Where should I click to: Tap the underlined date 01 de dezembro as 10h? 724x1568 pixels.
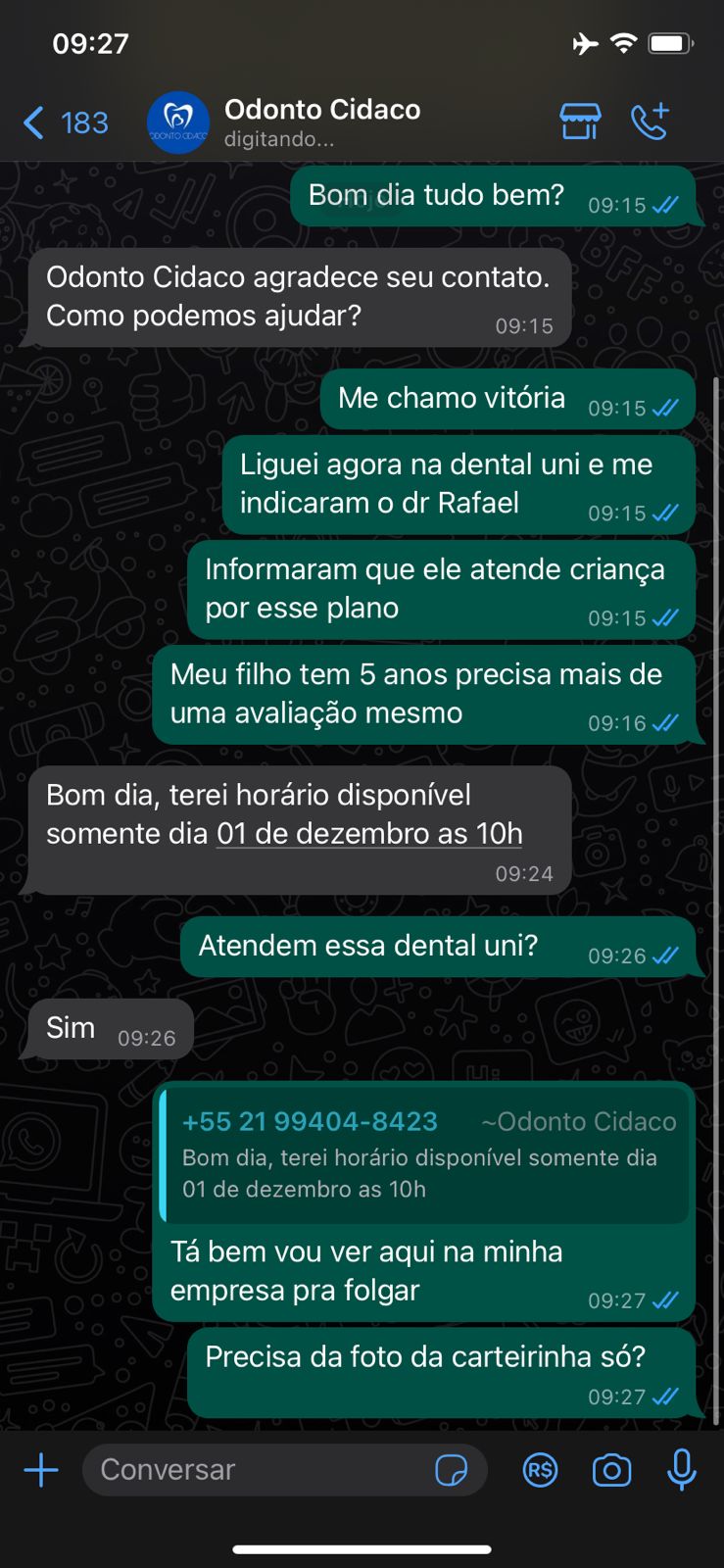(x=369, y=834)
